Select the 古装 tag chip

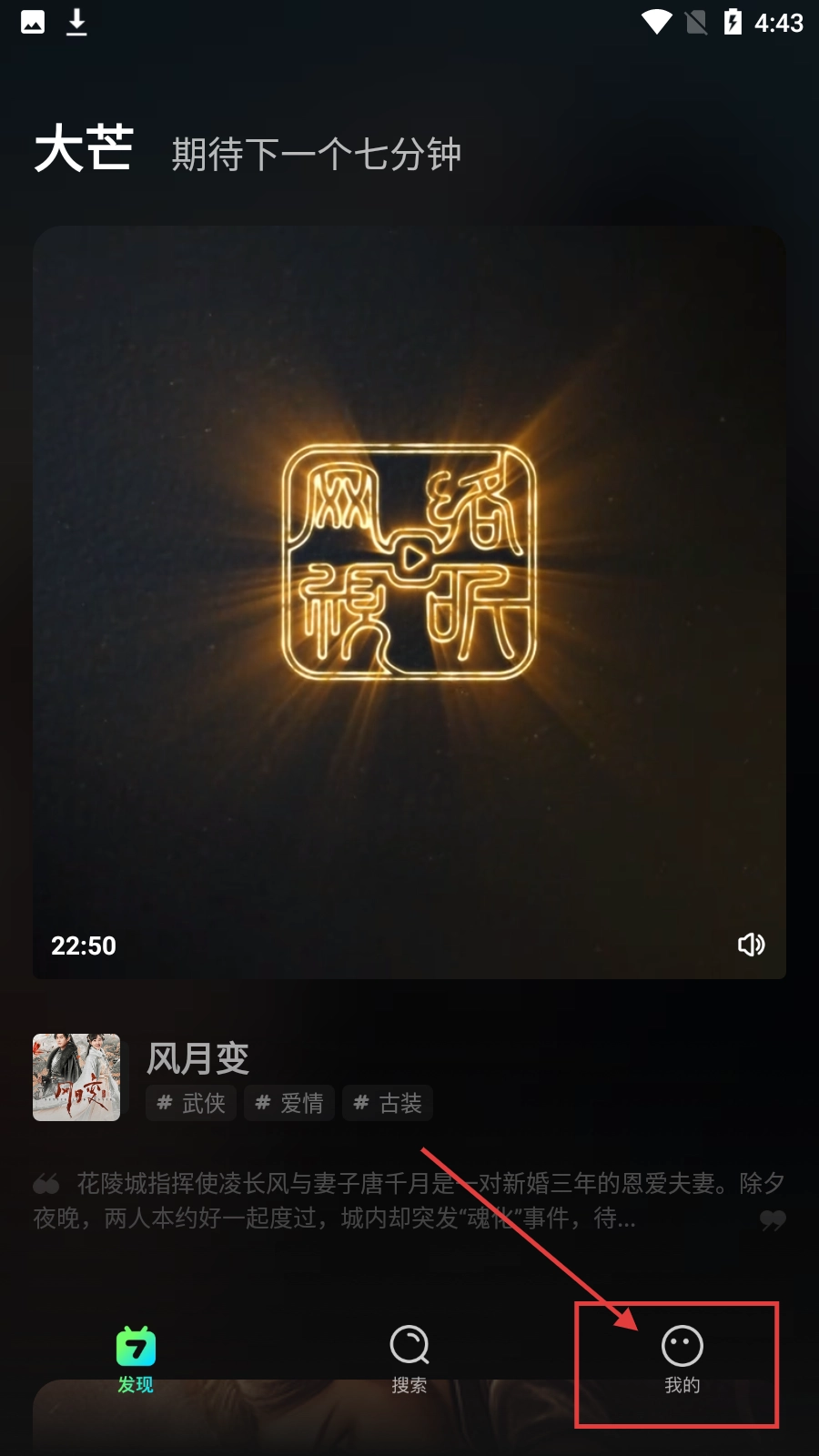388,1103
